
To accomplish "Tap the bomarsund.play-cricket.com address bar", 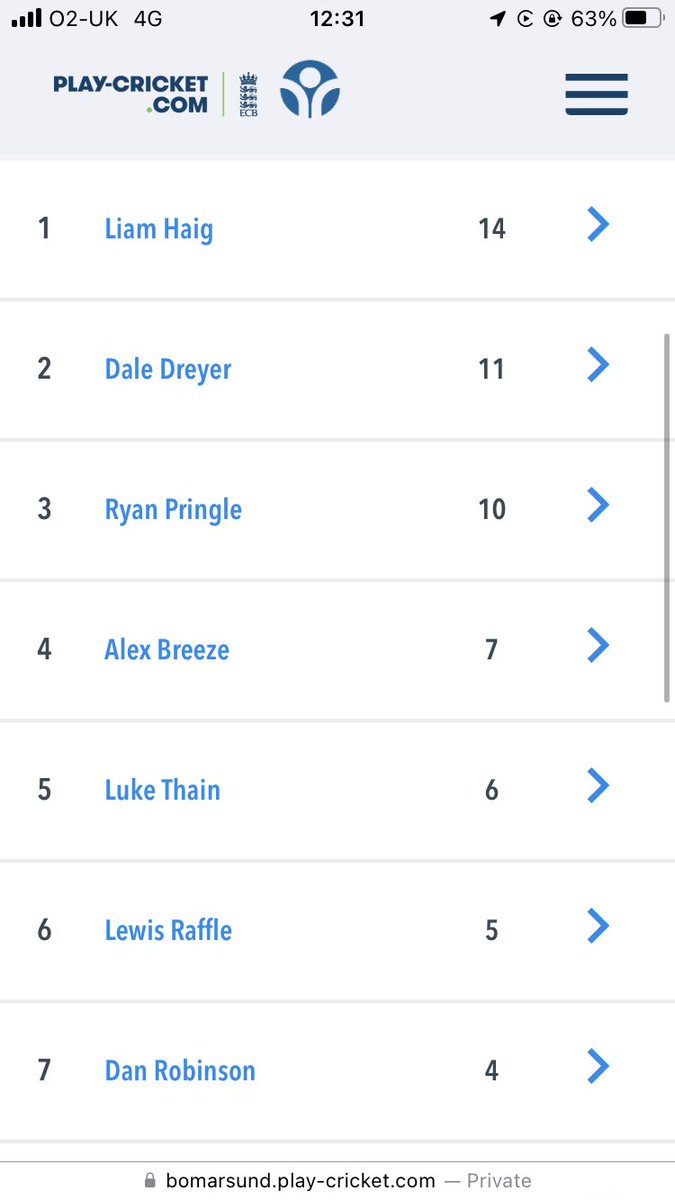I will pyautogui.click(x=337, y=1181).
